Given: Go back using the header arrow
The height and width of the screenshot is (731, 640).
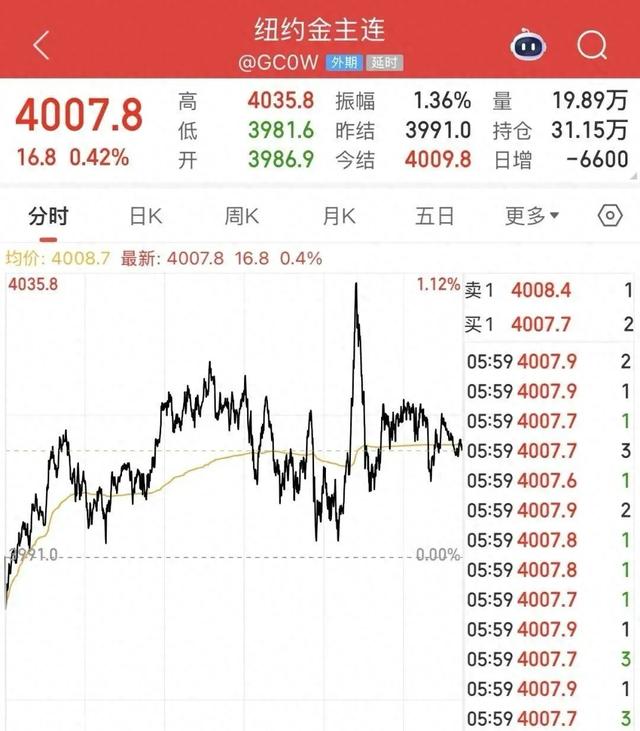Looking at the screenshot, I should click(x=41, y=45).
